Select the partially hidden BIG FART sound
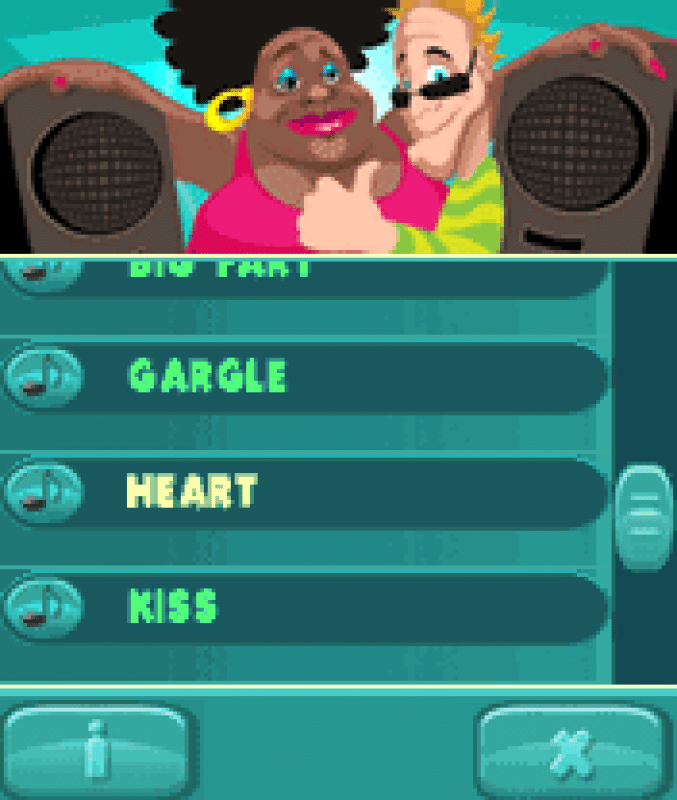 click(300, 273)
